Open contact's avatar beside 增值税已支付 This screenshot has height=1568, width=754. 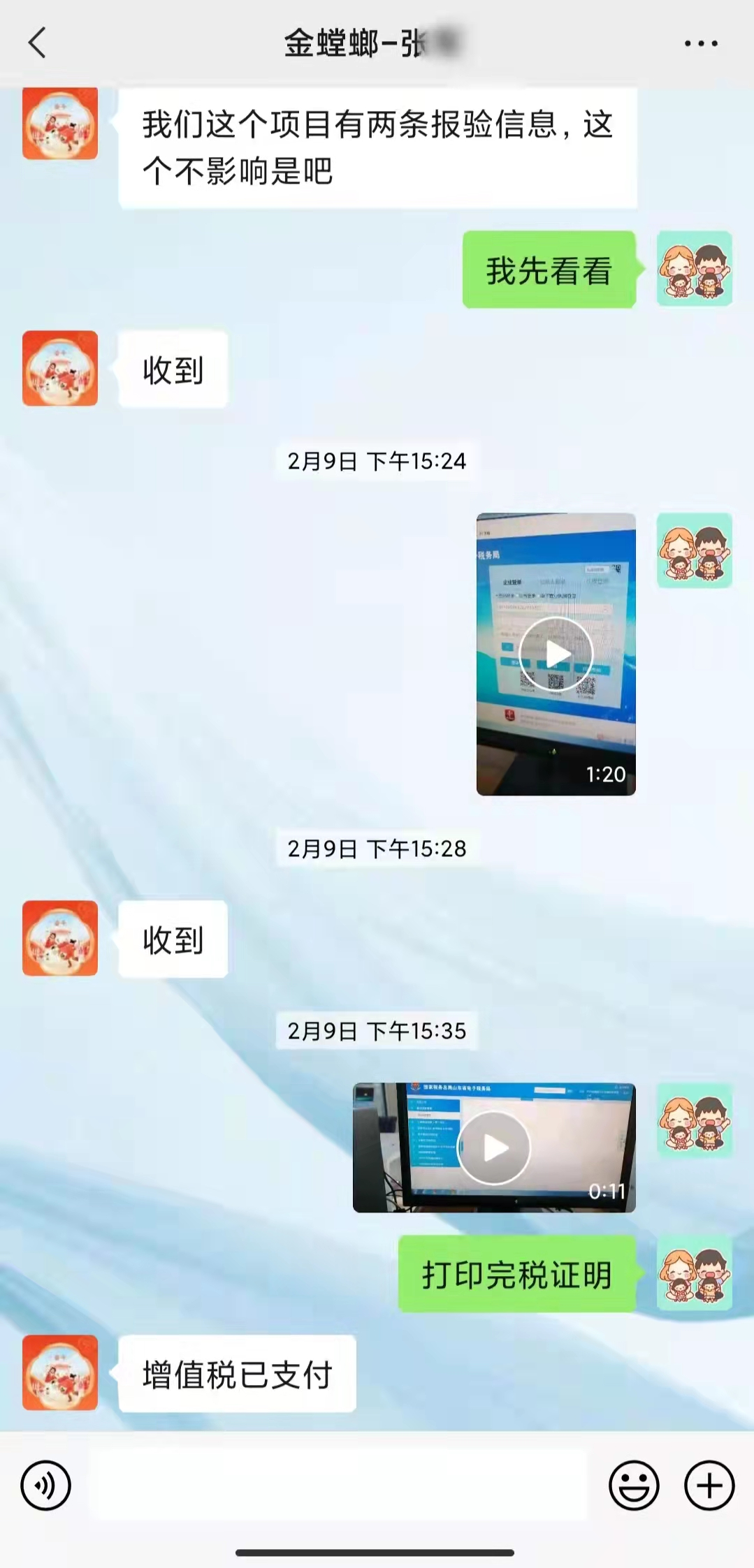[x=60, y=1372]
